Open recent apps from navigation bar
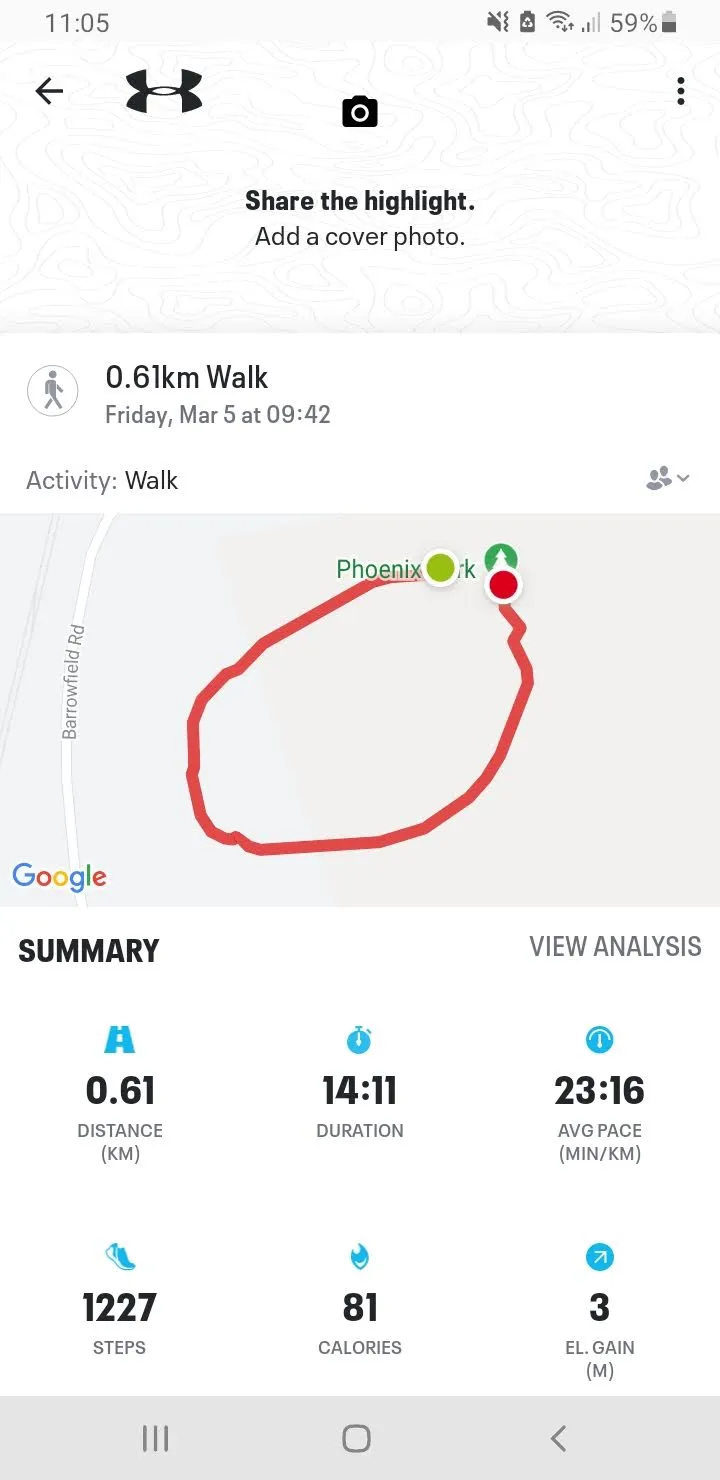 [156, 1438]
